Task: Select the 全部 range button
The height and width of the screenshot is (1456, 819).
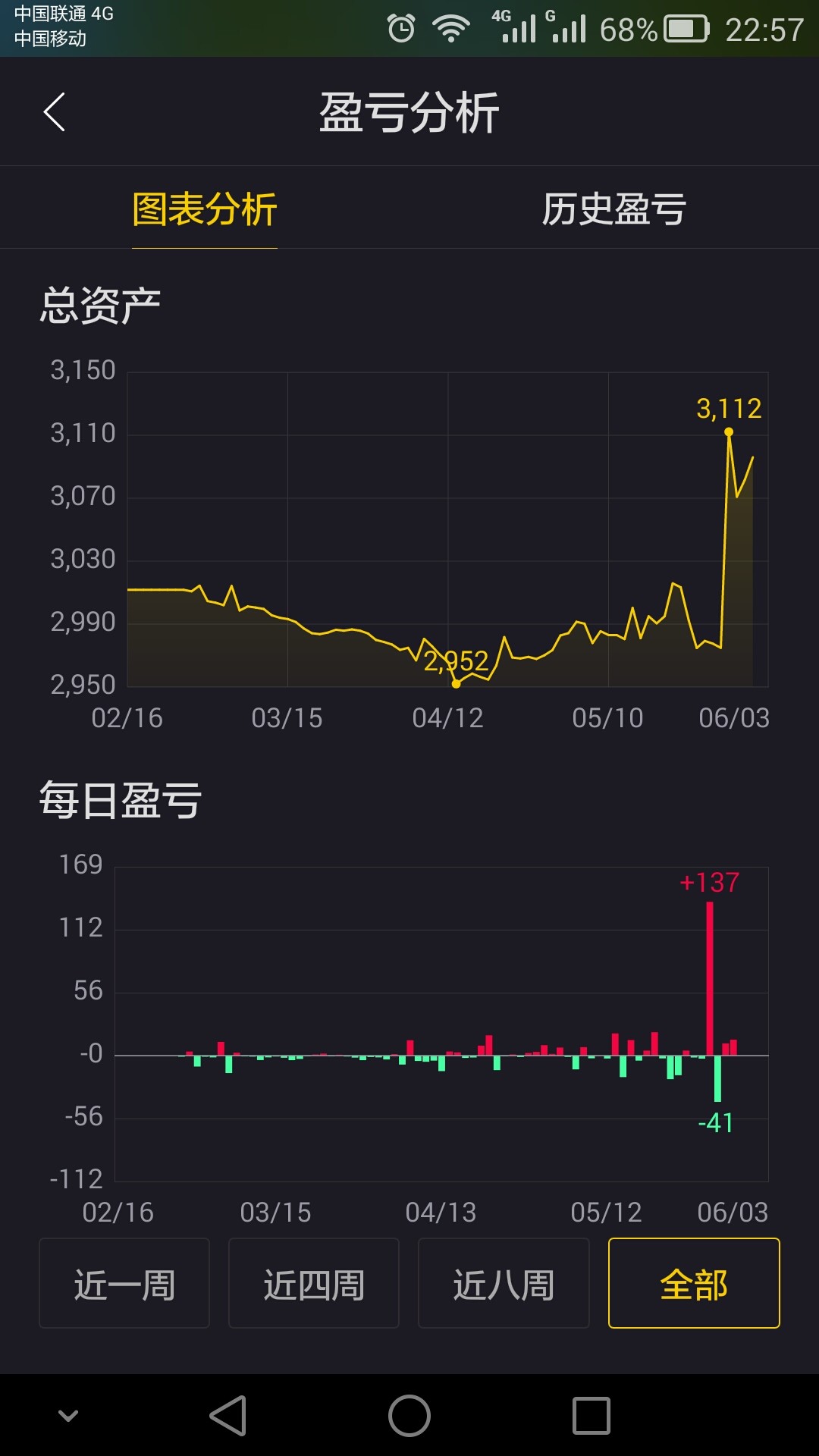Action: coord(694,1283)
